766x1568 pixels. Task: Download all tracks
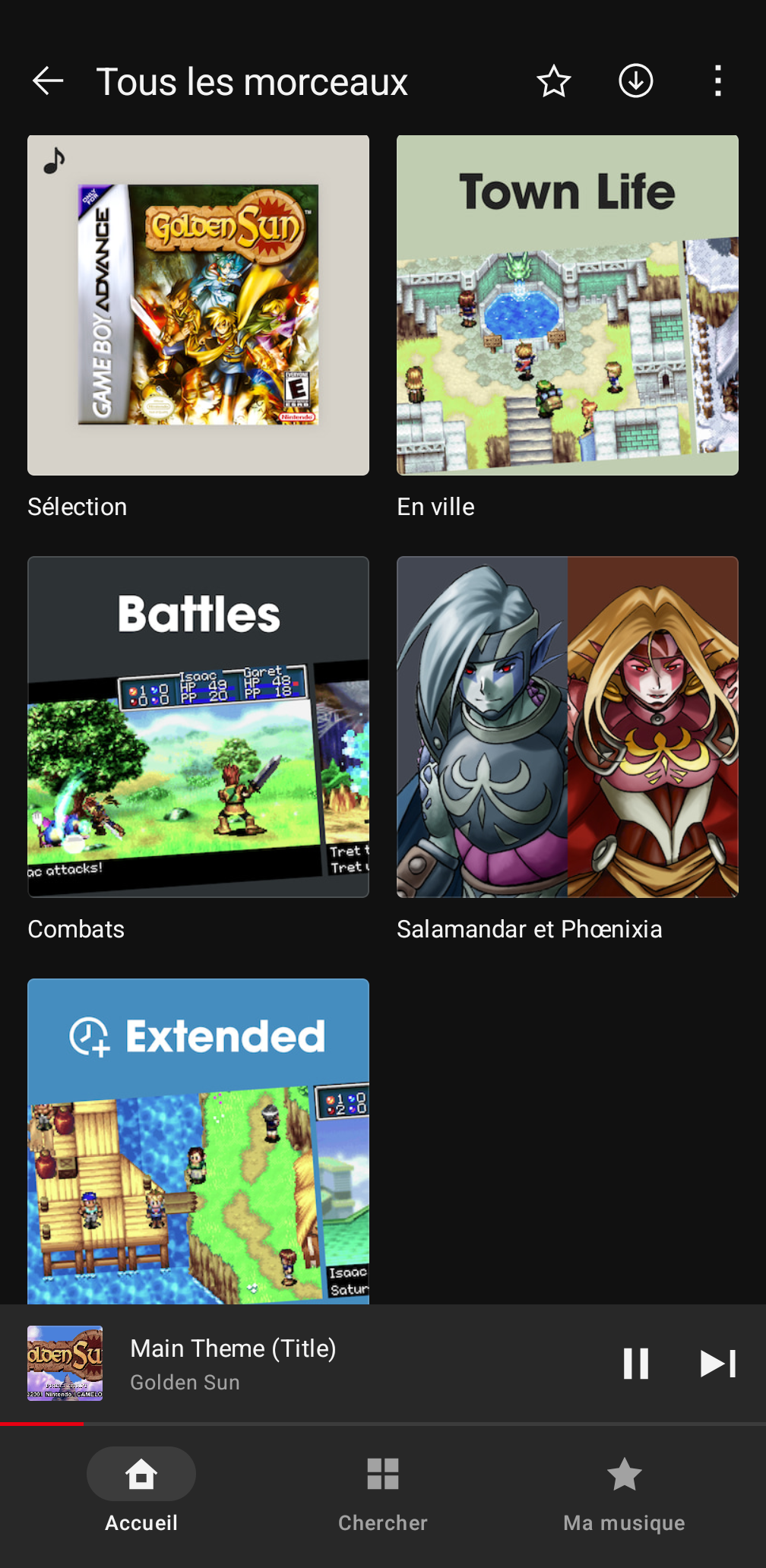tap(636, 81)
